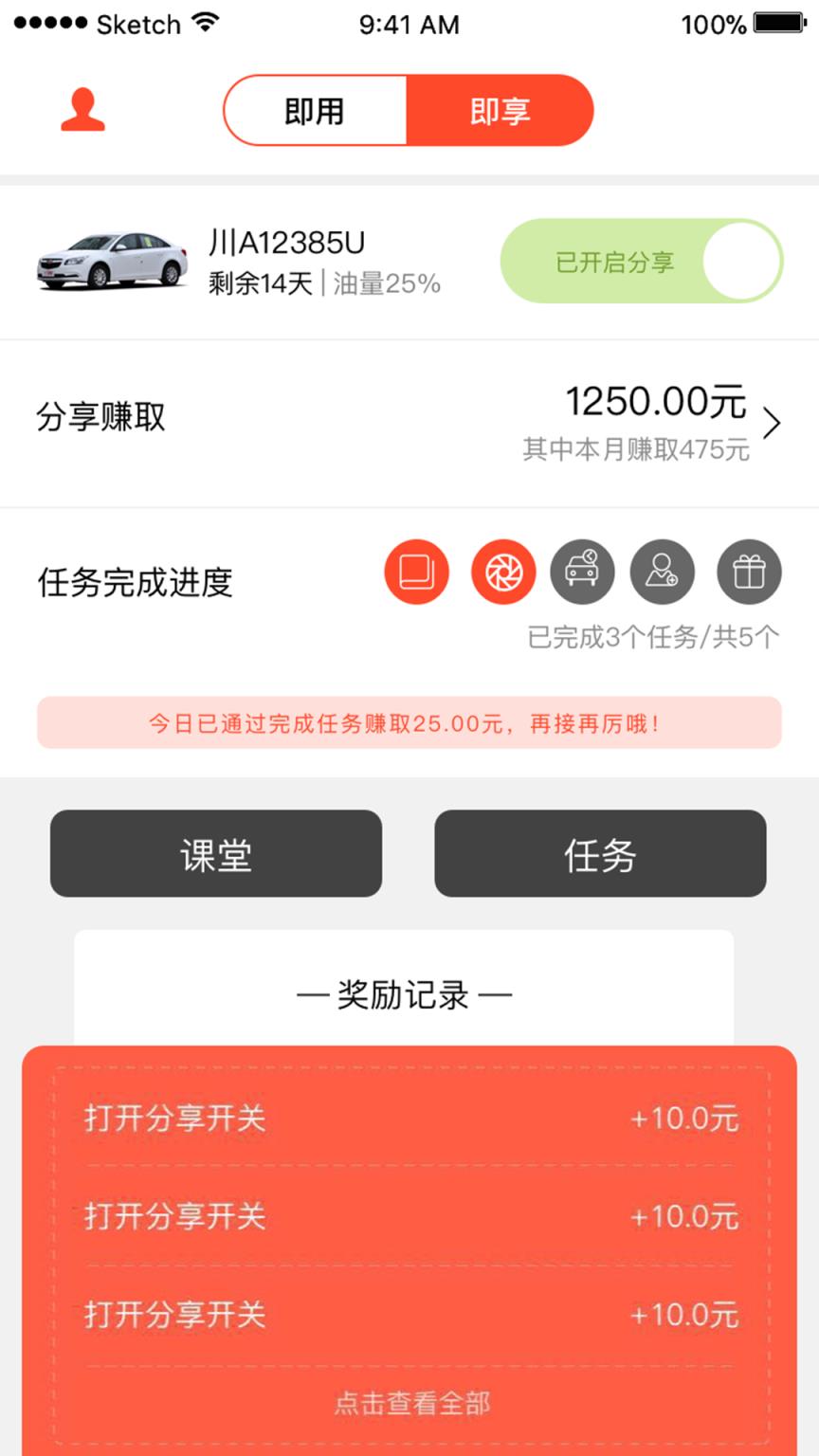Click the battery icon in status bar
This screenshot has width=819, height=1456.
(776, 23)
